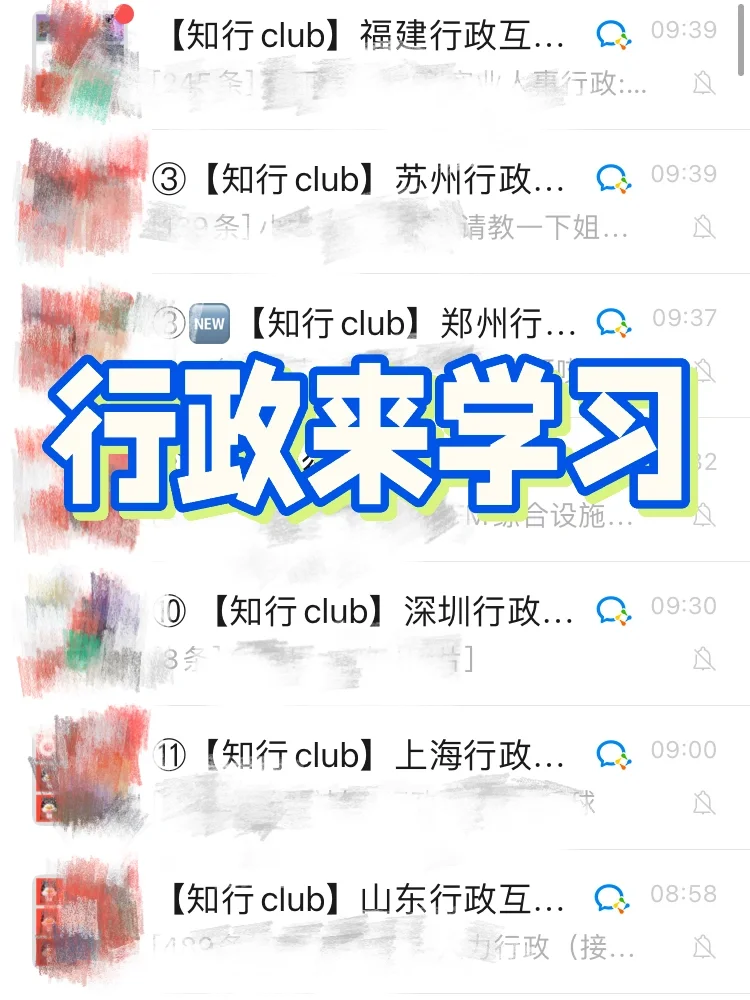Image resolution: width=750 pixels, height=1000 pixels.
Task: Tap the NEW badge on the 郑州行 group
Action: point(208,320)
